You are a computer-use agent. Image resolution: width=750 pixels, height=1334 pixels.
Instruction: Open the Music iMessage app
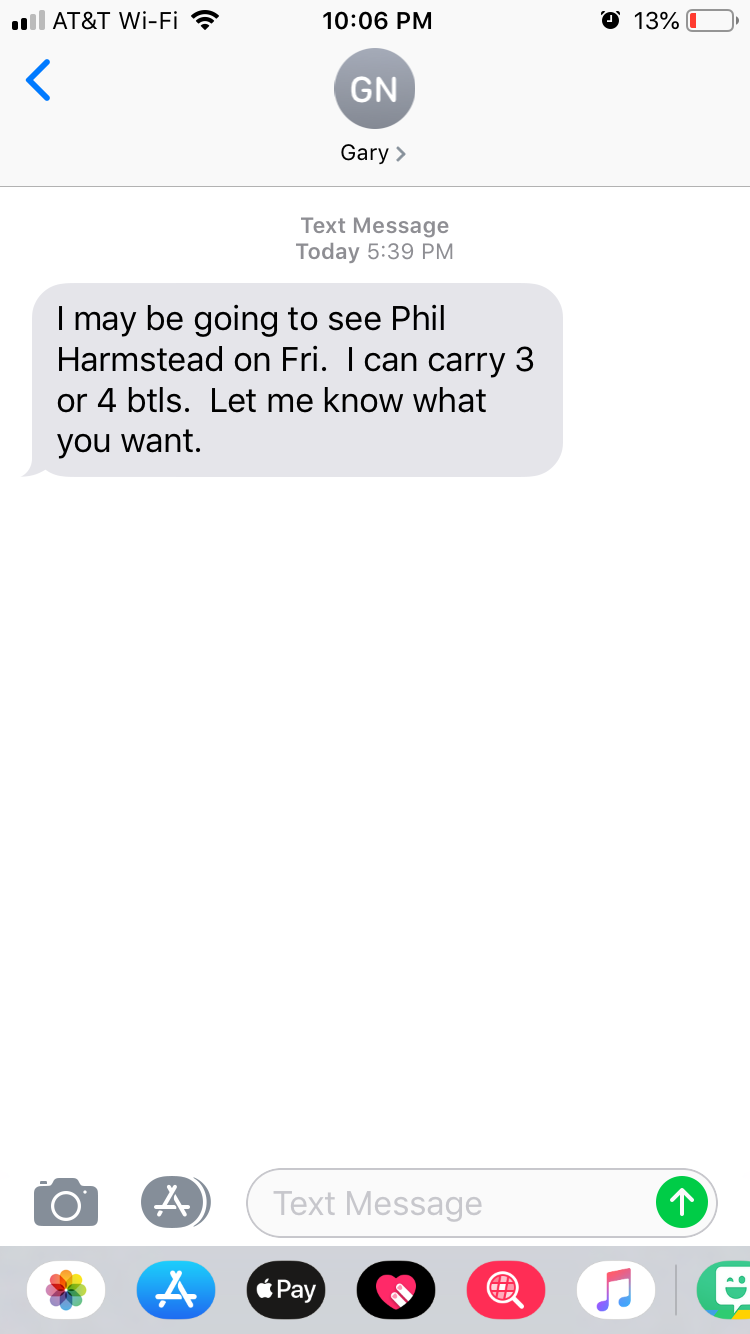[616, 1290]
